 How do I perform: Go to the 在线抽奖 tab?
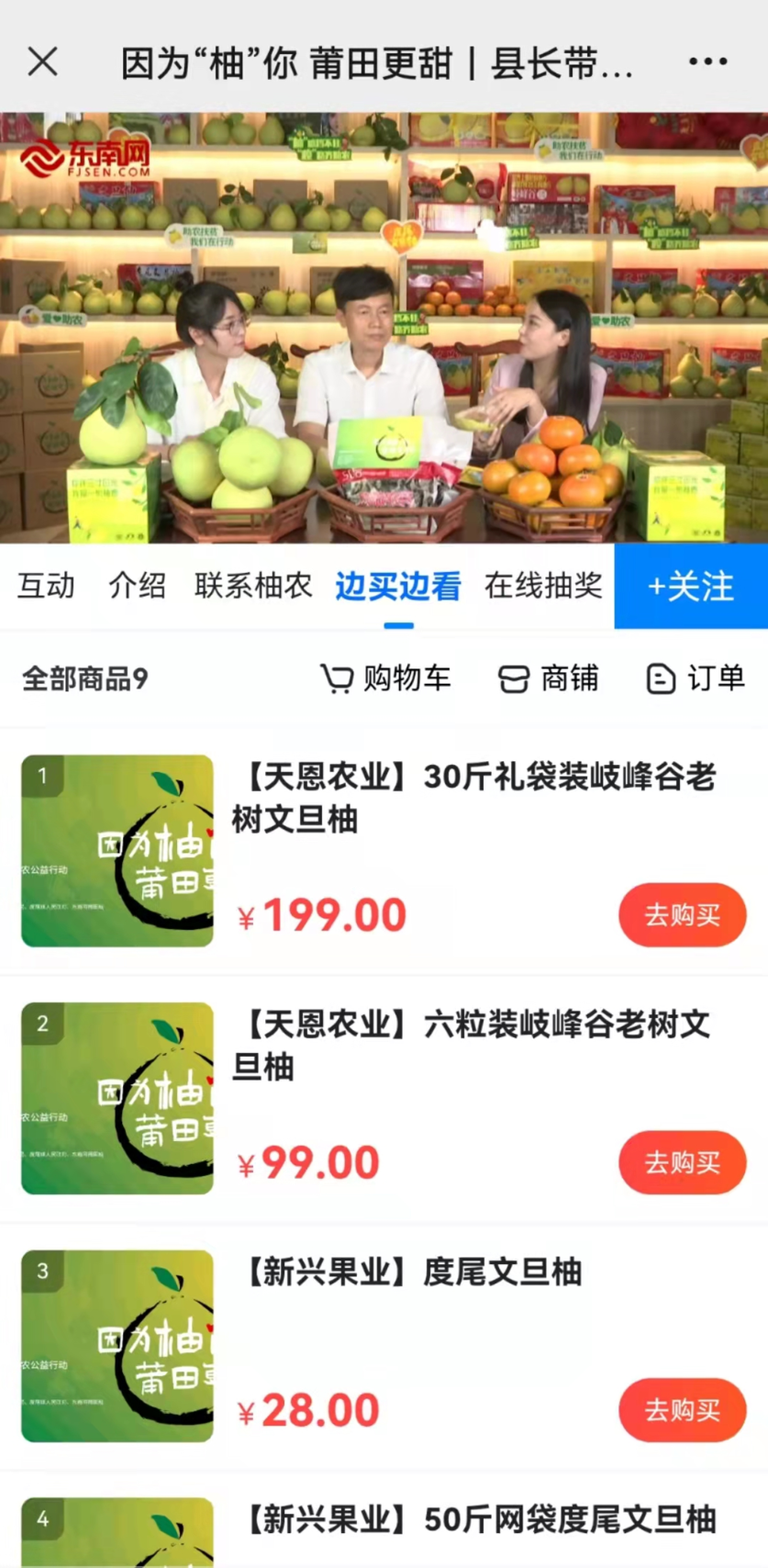point(543,586)
